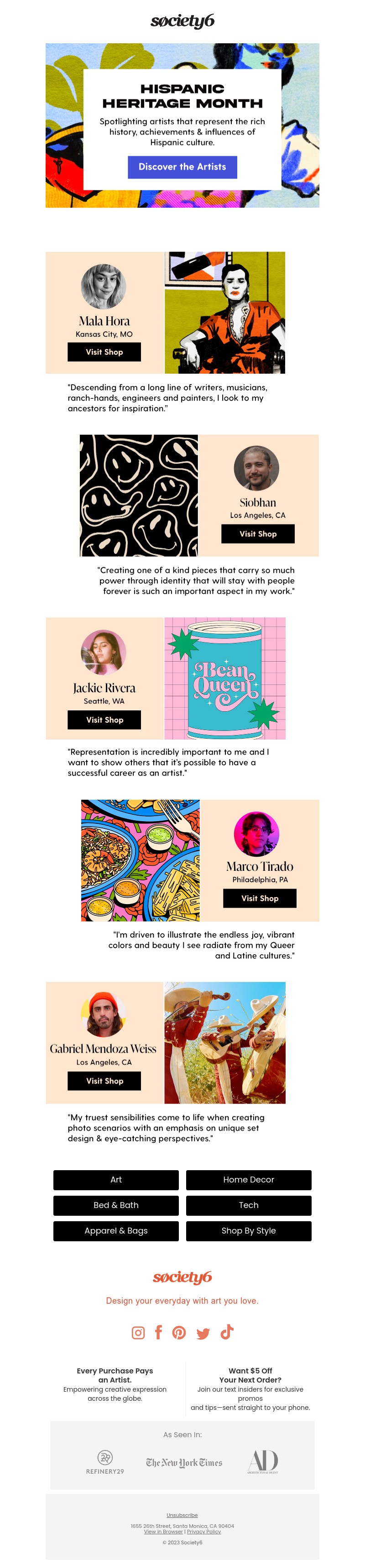Open Siobhan's Visit Shop button
365x1568 pixels.
tap(258, 534)
